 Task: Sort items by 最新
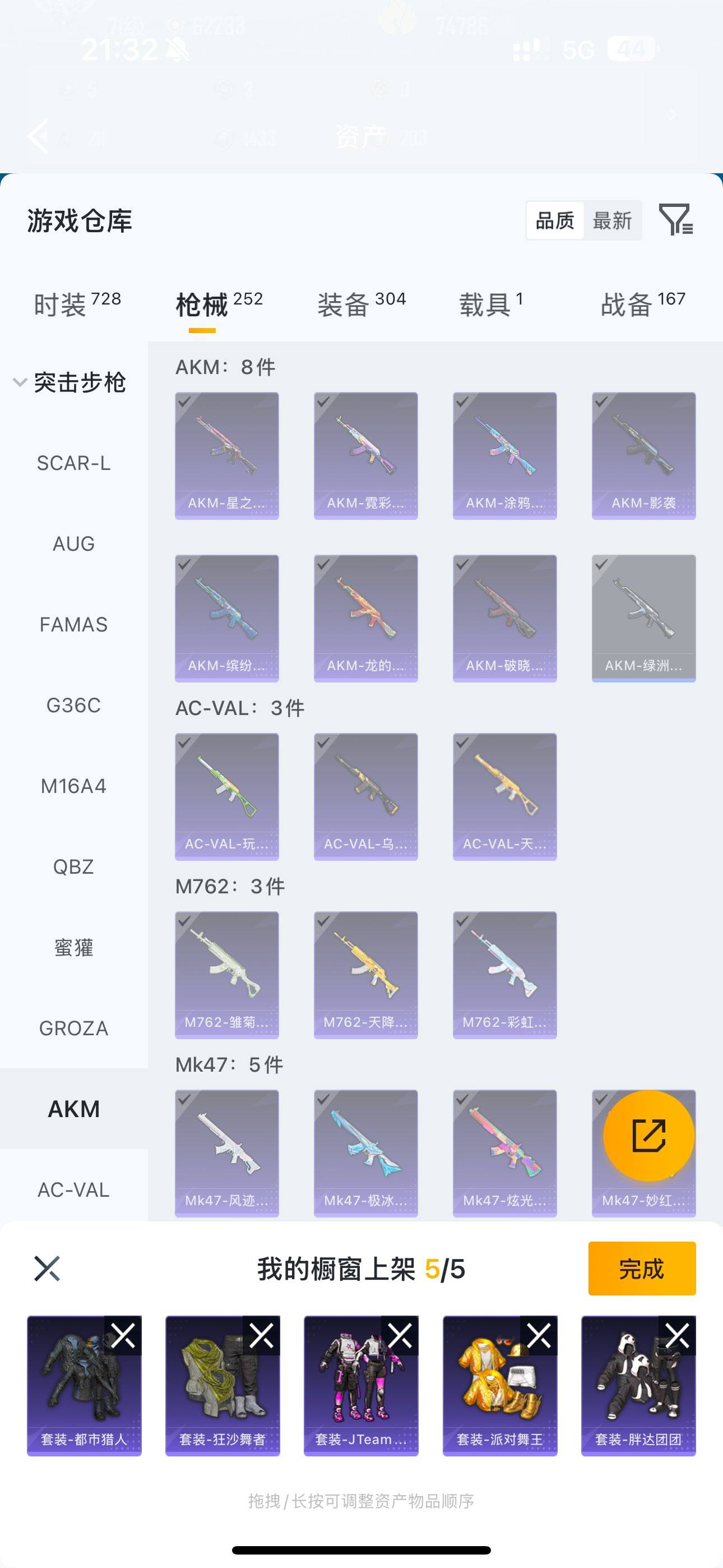tap(611, 220)
